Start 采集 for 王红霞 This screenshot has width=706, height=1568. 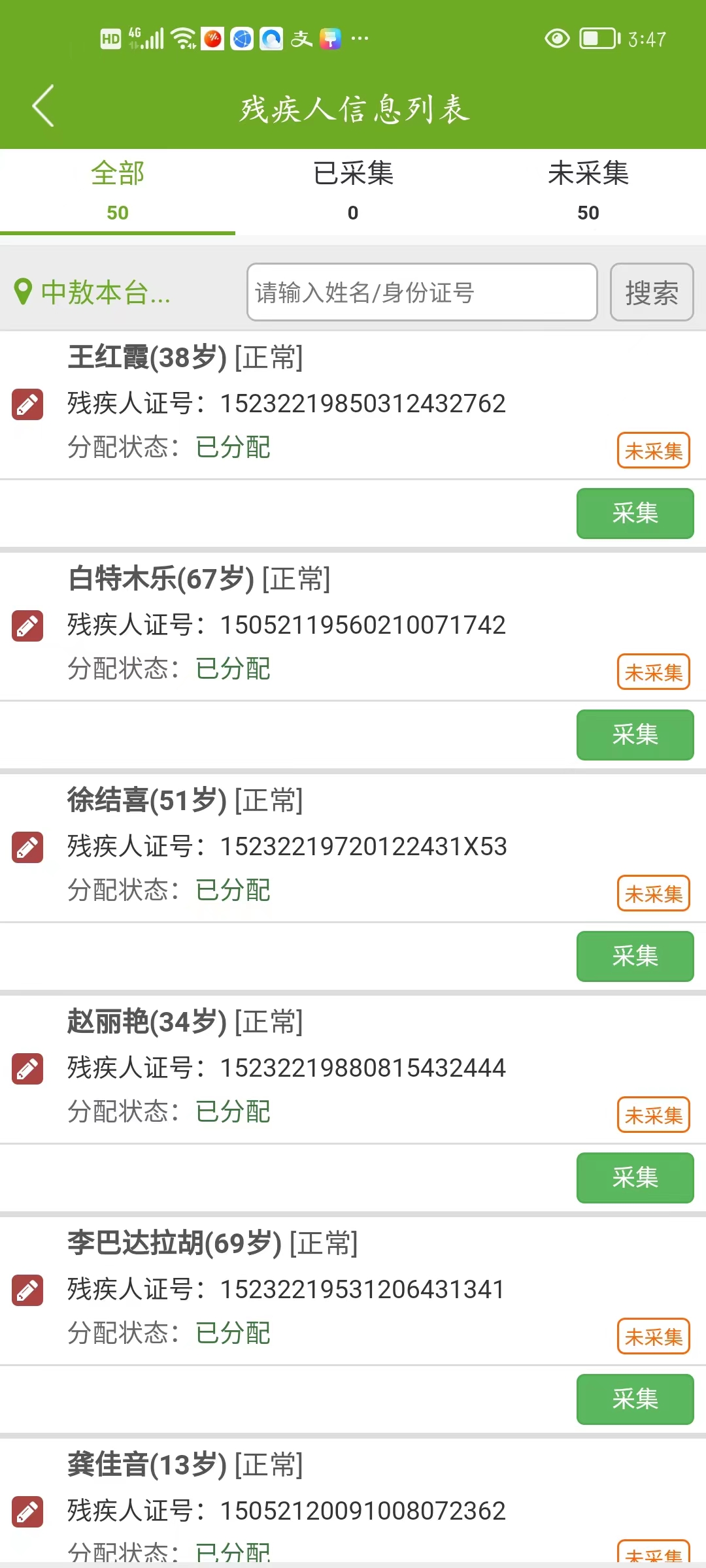pyautogui.click(x=635, y=514)
